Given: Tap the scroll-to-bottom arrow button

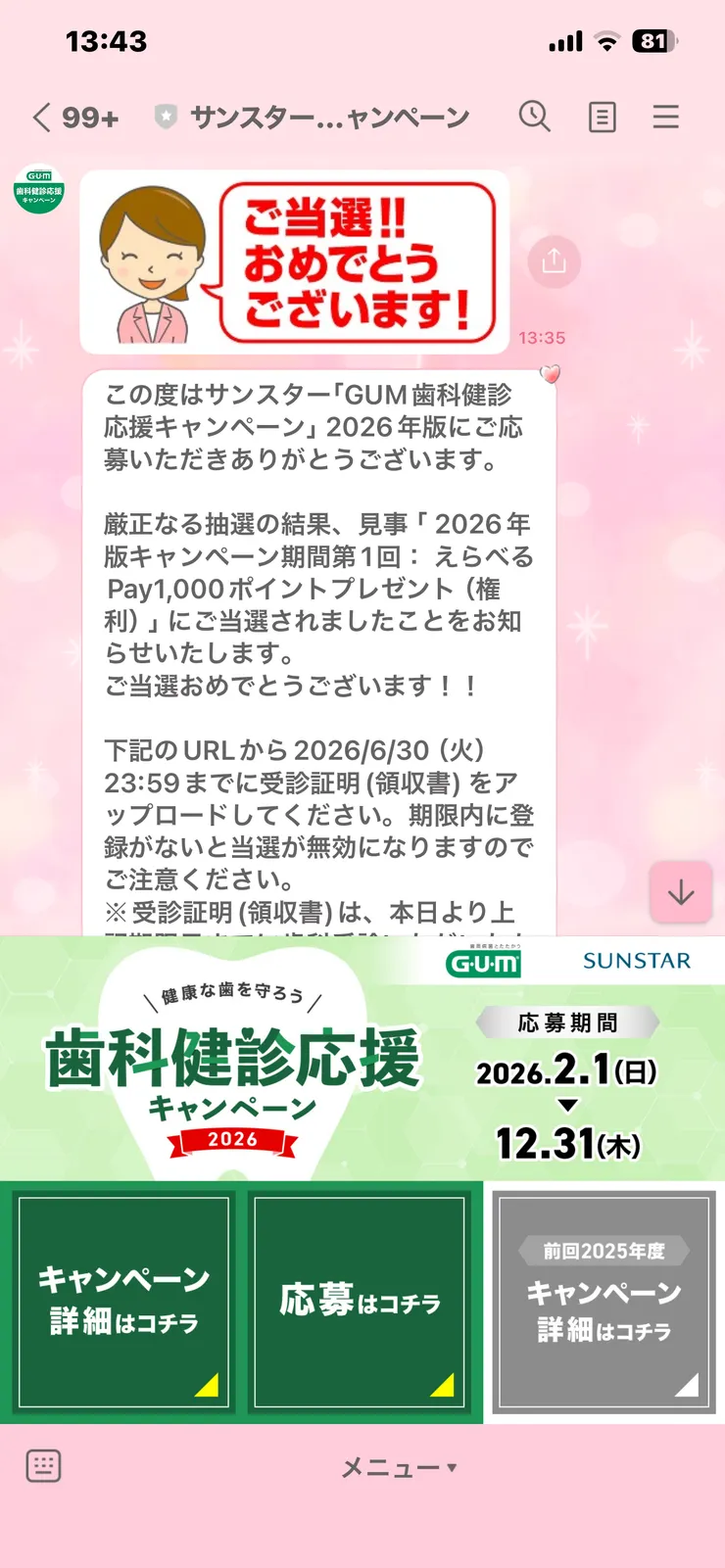Looking at the screenshot, I should tap(681, 893).
